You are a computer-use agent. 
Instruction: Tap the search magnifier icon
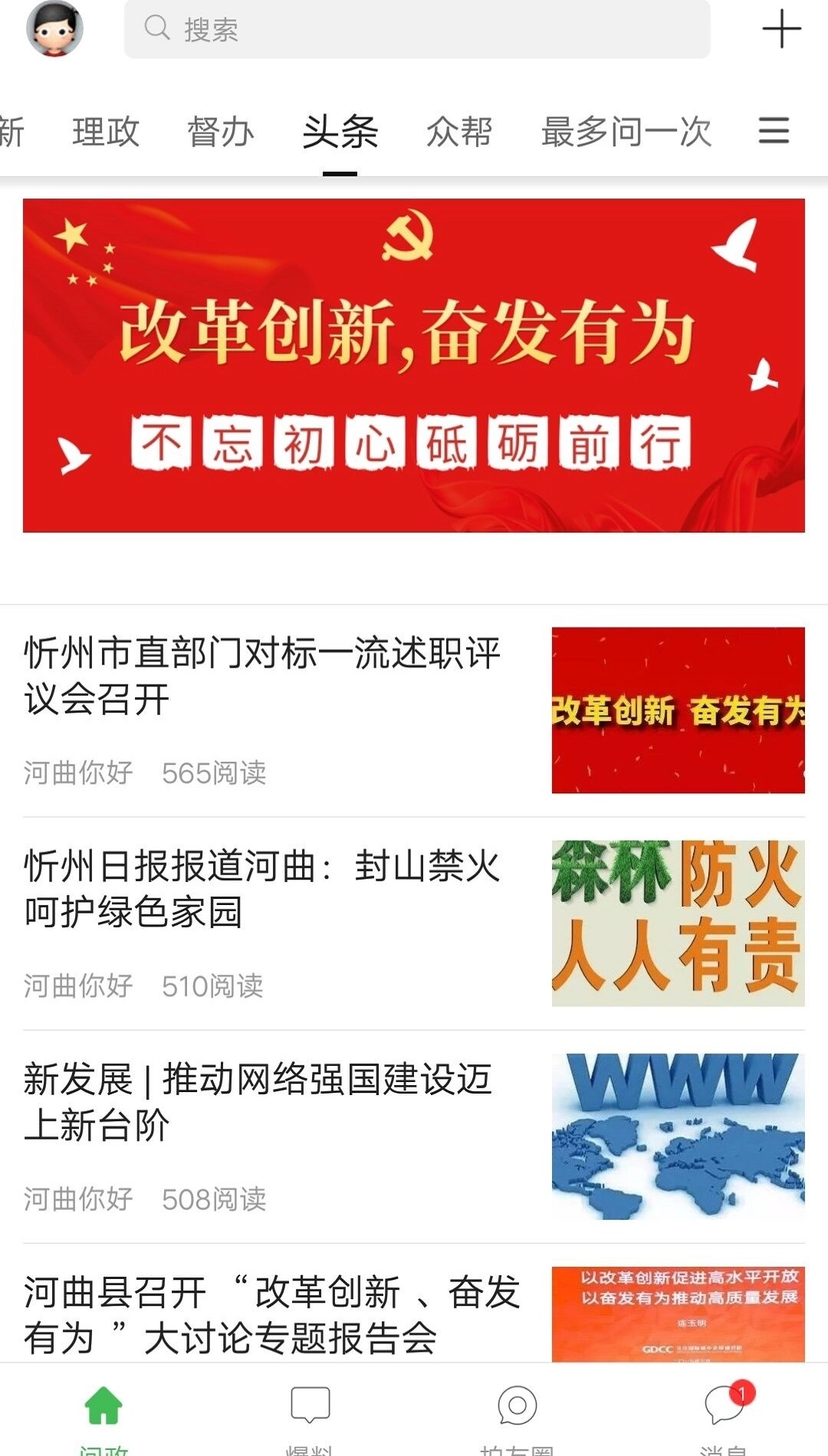click(x=157, y=31)
